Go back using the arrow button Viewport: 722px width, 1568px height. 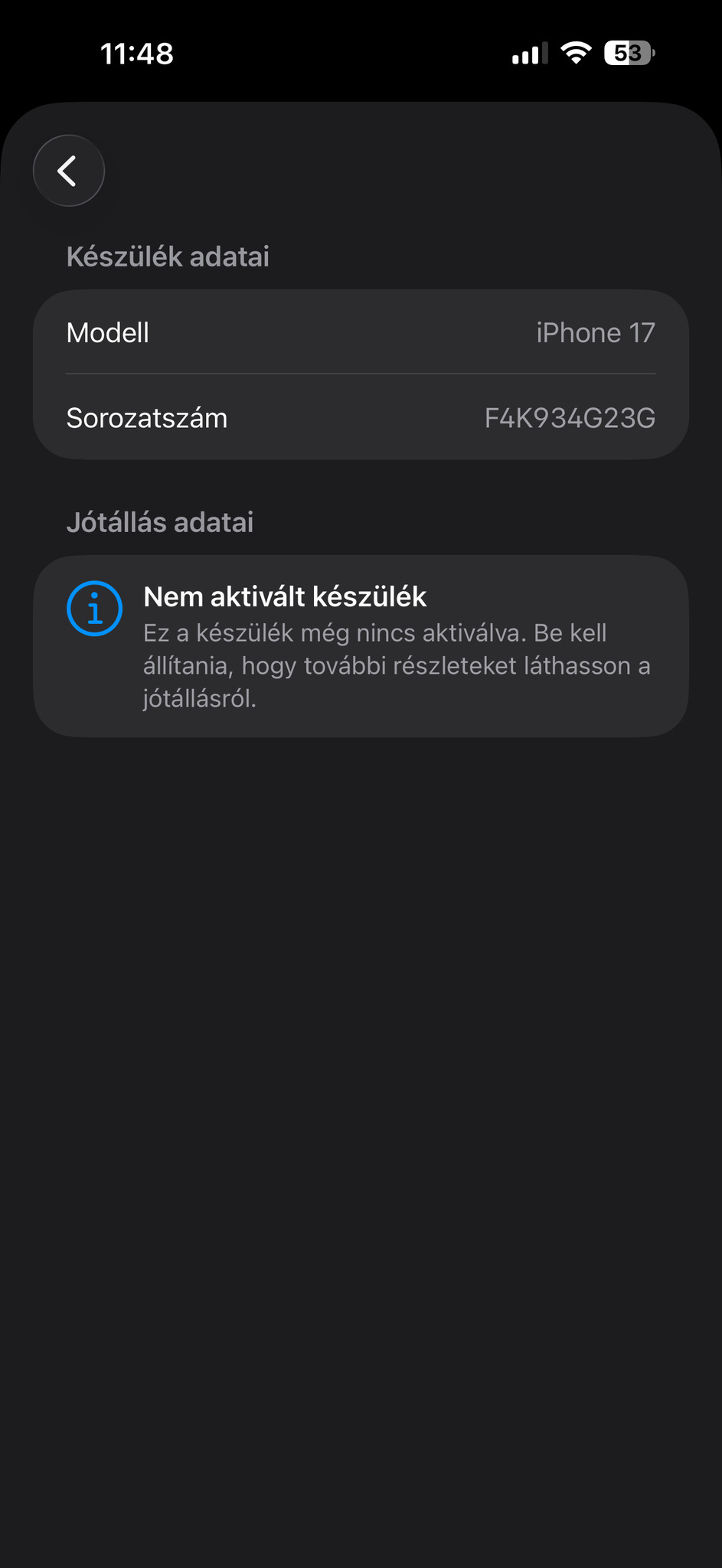click(x=69, y=171)
